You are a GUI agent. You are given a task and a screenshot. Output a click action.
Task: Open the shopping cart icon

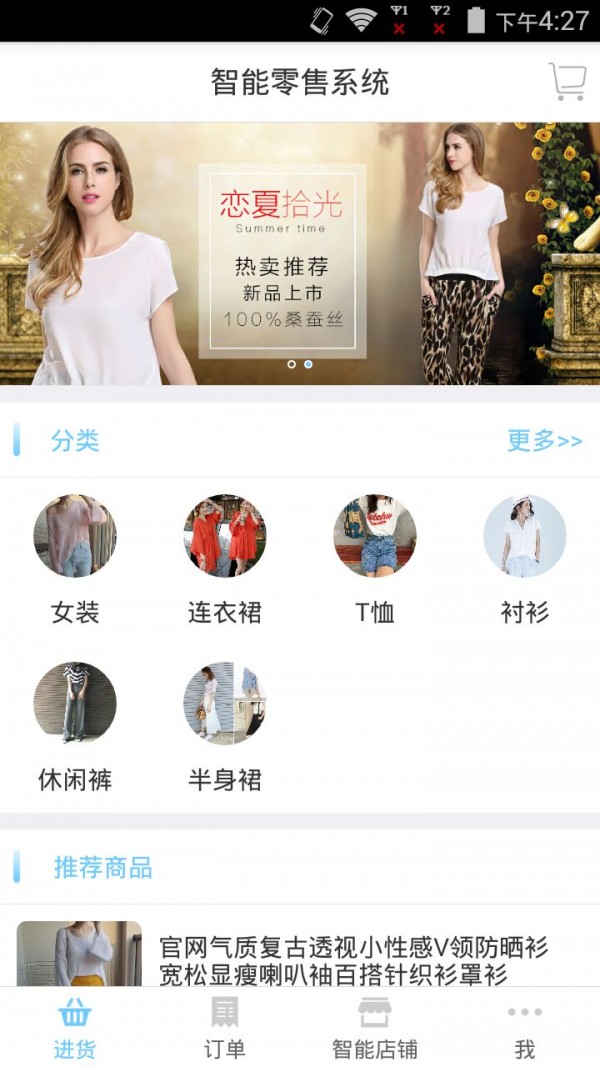567,82
